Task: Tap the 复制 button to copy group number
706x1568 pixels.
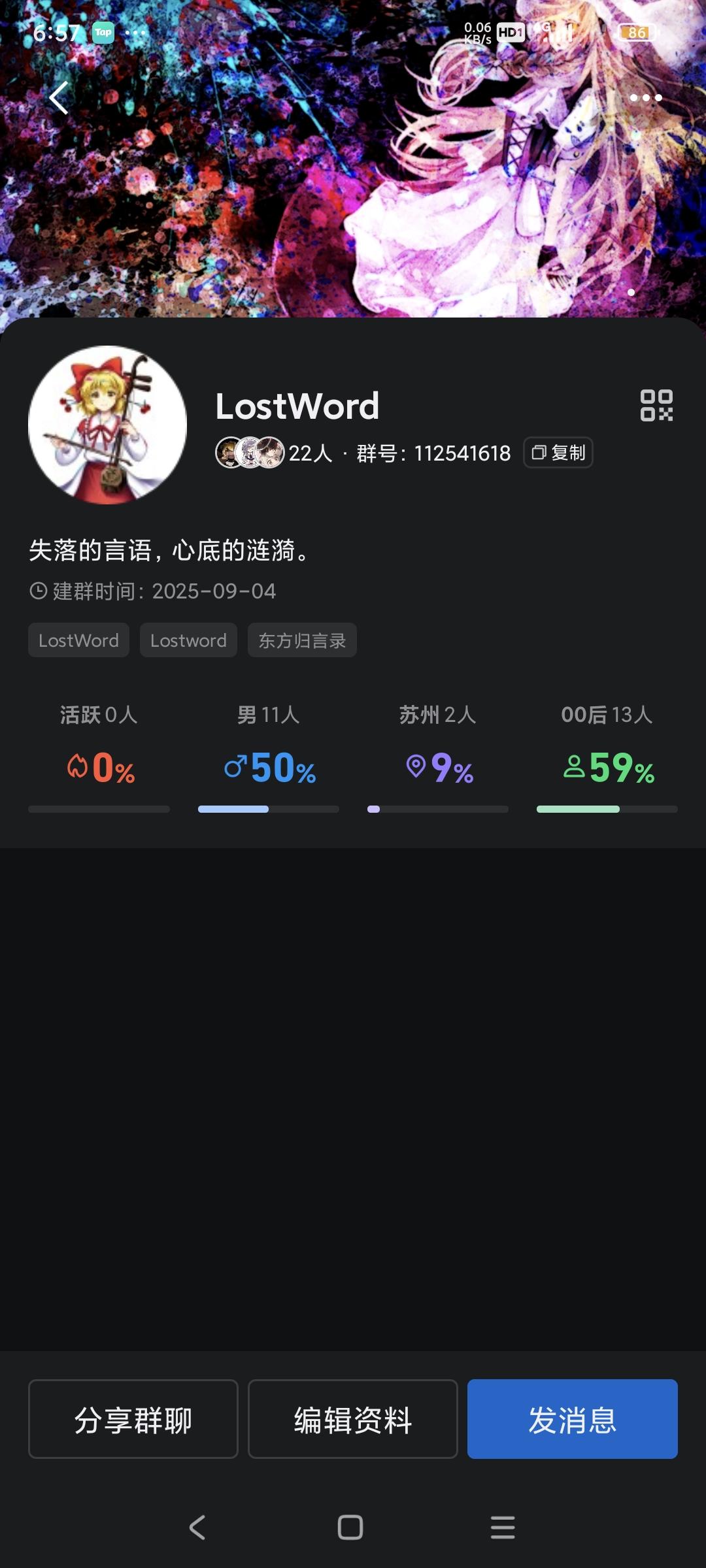Action: click(x=557, y=452)
